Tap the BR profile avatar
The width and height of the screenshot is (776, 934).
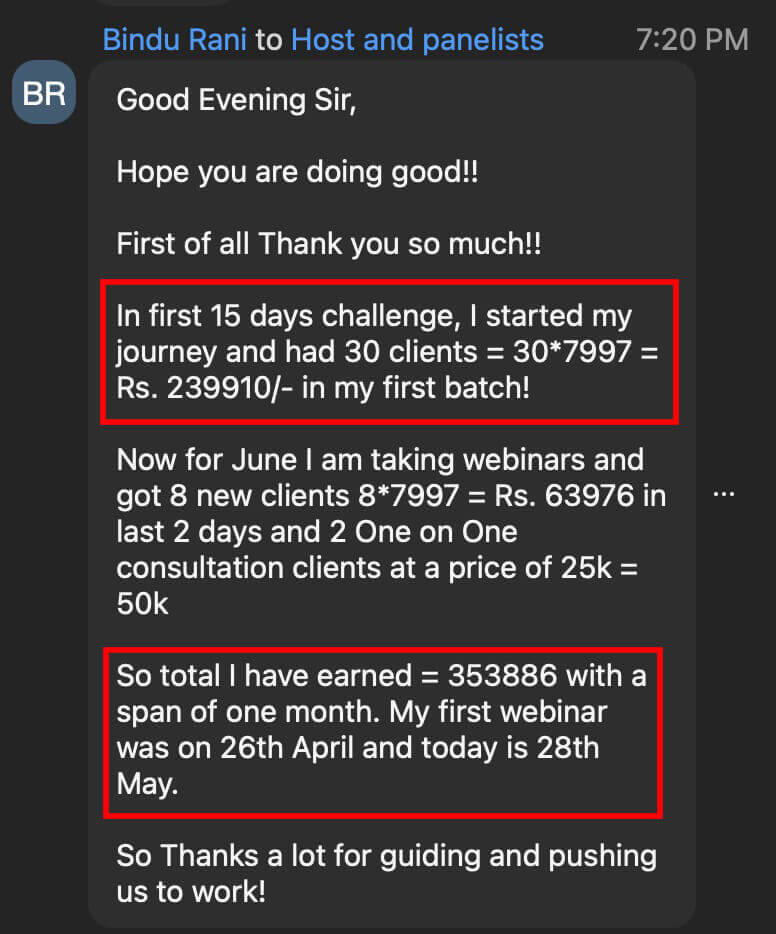point(44,93)
